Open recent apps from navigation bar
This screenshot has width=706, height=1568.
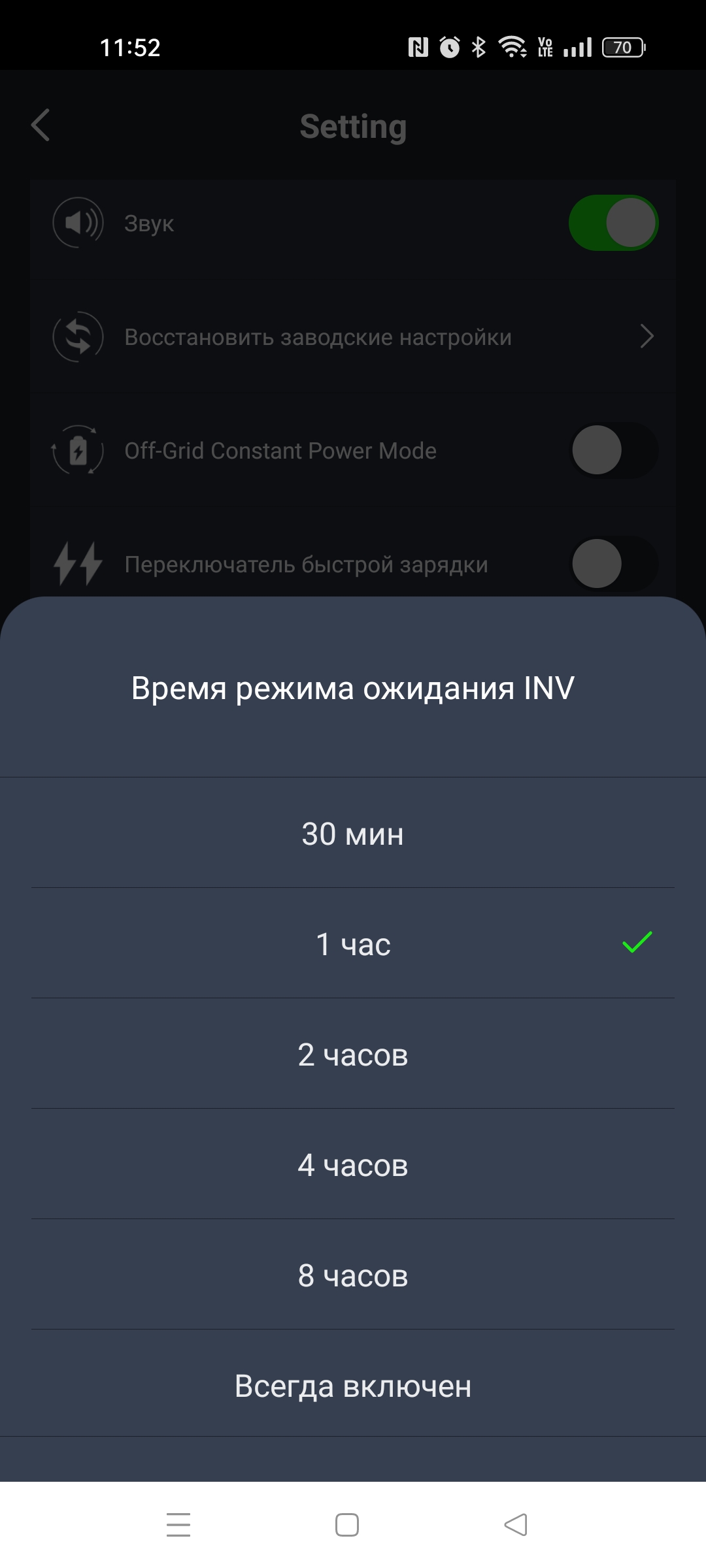(178, 1525)
